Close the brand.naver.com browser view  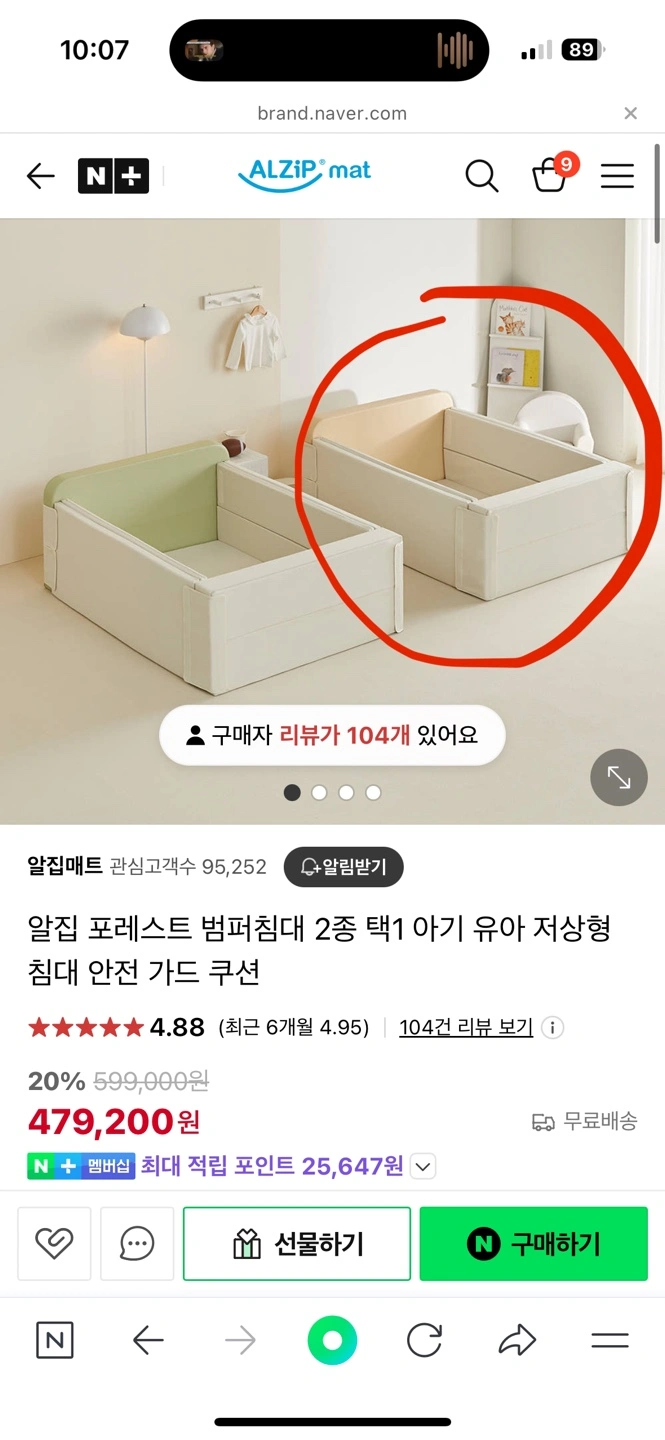pyautogui.click(x=630, y=113)
